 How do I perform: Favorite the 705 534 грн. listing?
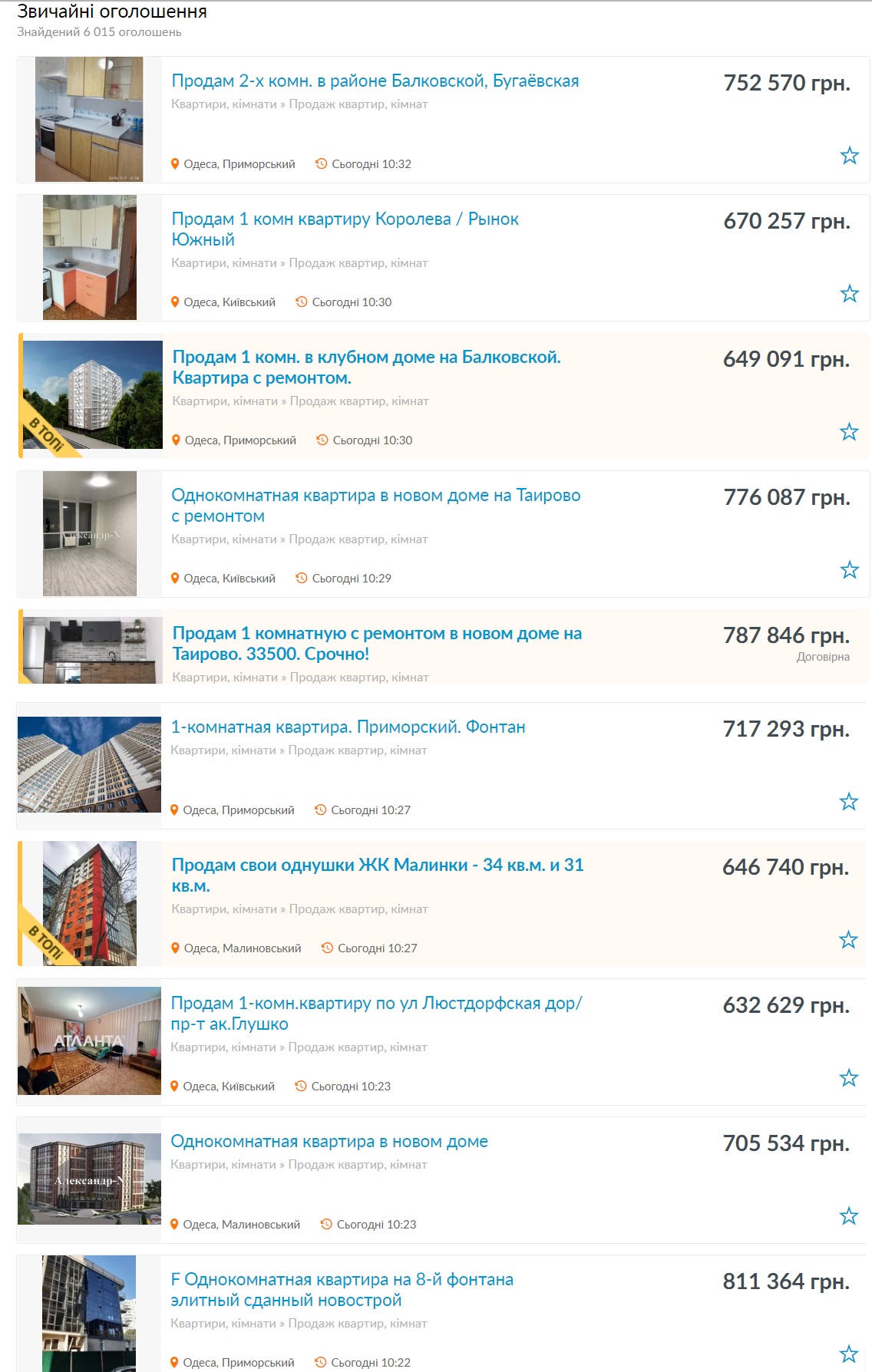click(x=848, y=1216)
